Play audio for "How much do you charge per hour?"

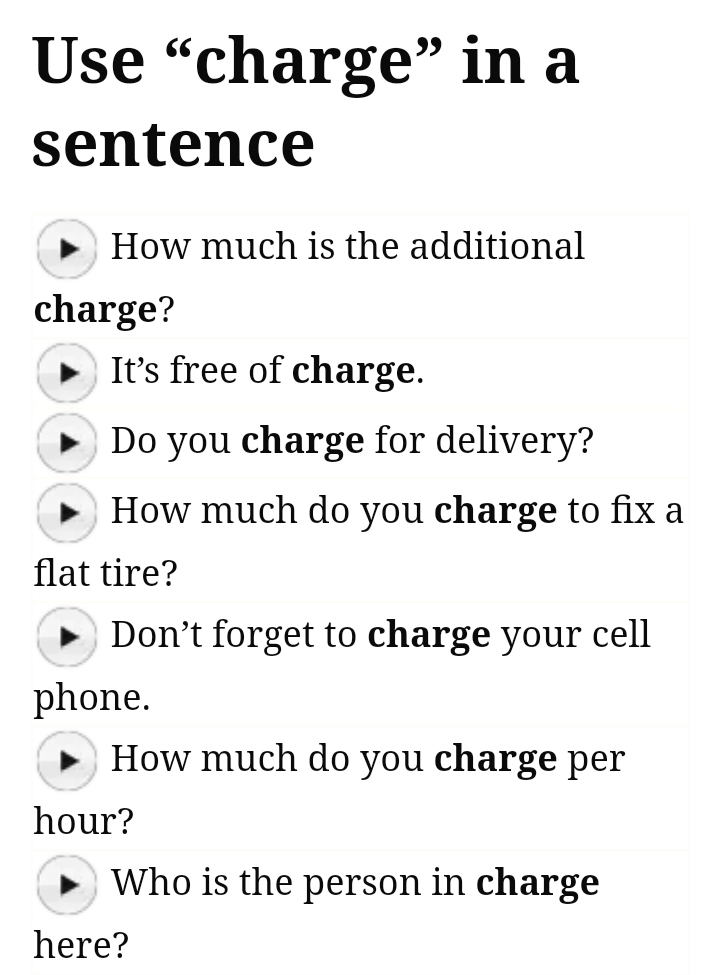(66, 760)
